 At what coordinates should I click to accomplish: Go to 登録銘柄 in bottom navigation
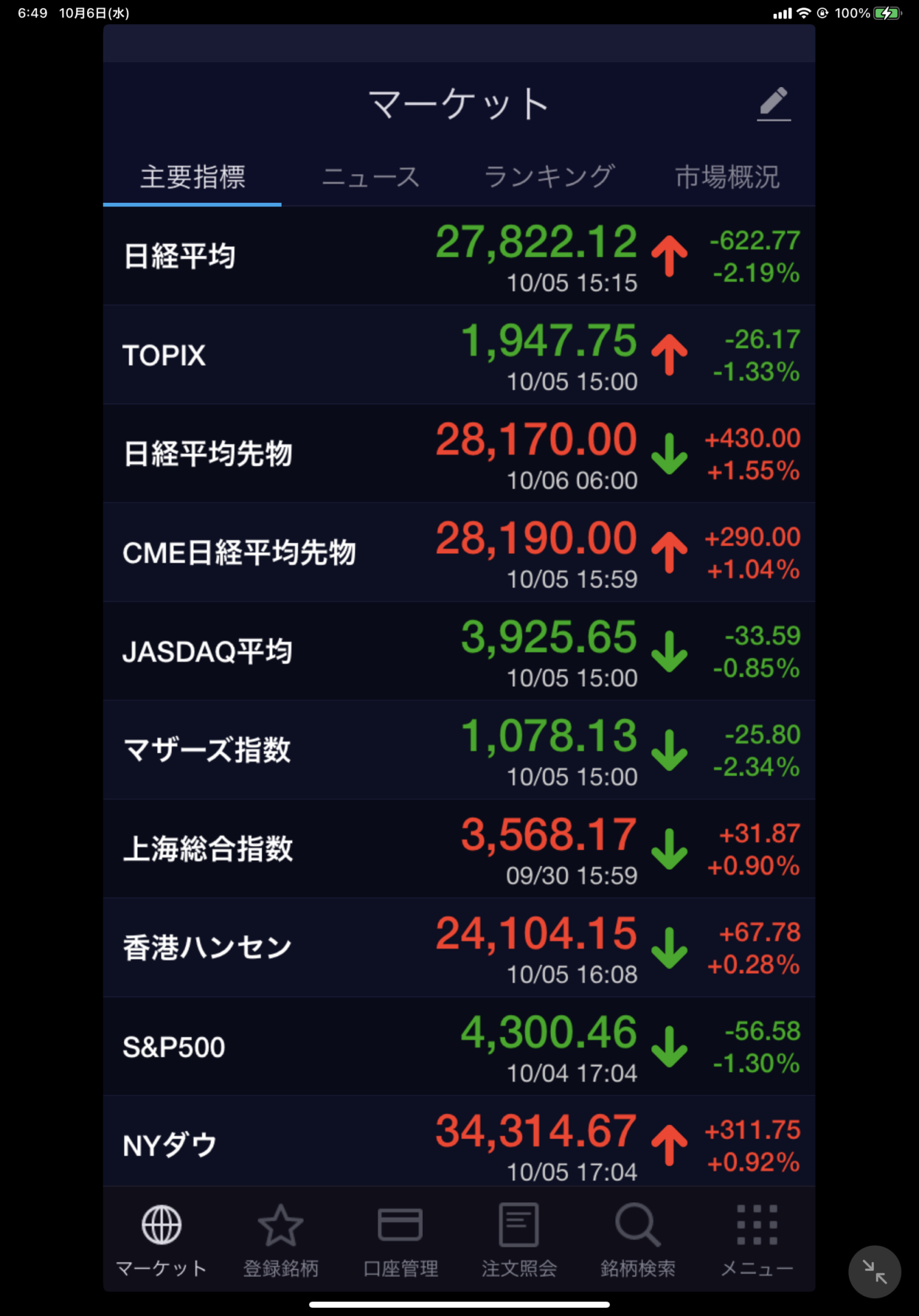(280, 1239)
